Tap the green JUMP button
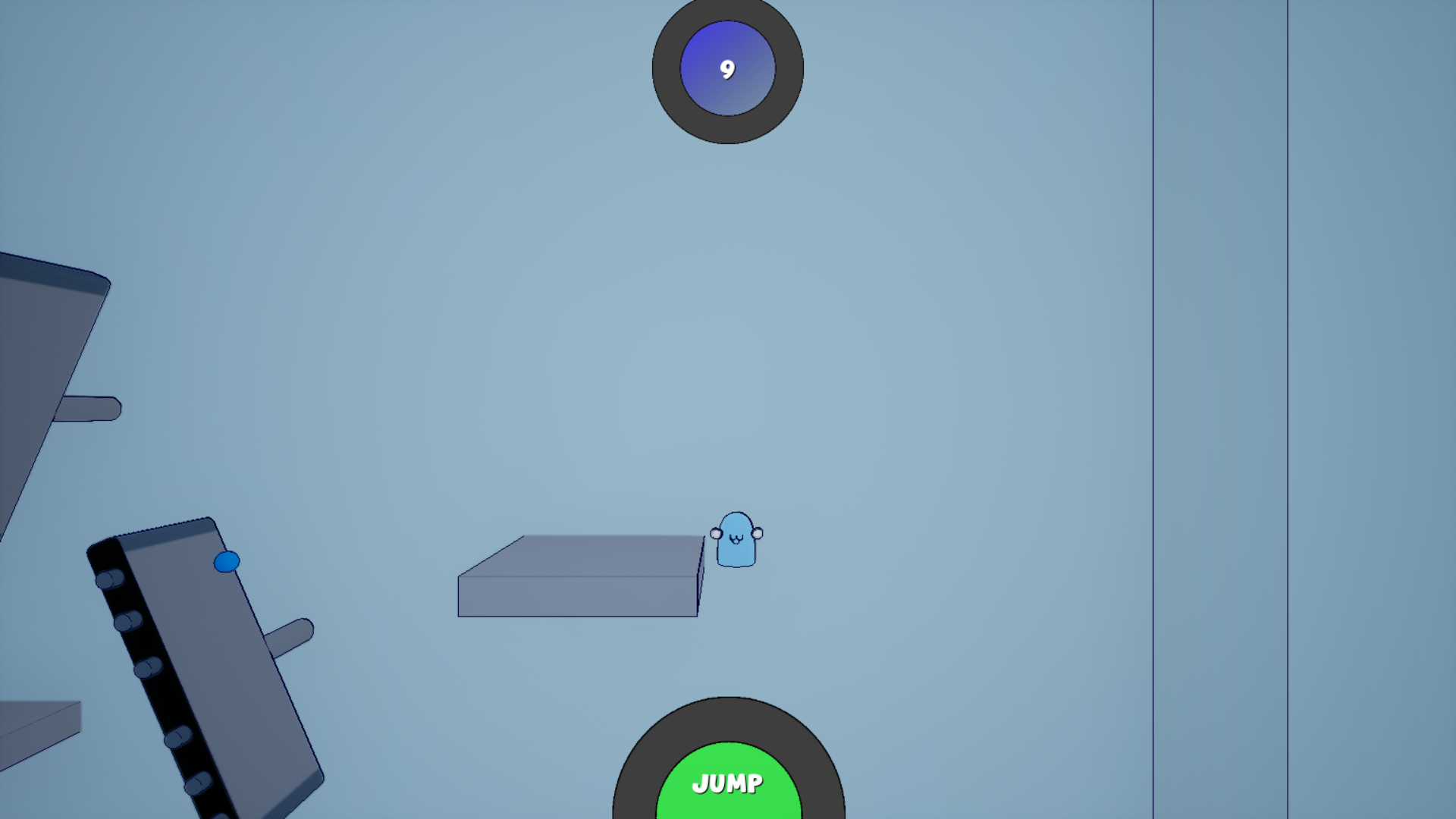1456x819 pixels. (728, 783)
